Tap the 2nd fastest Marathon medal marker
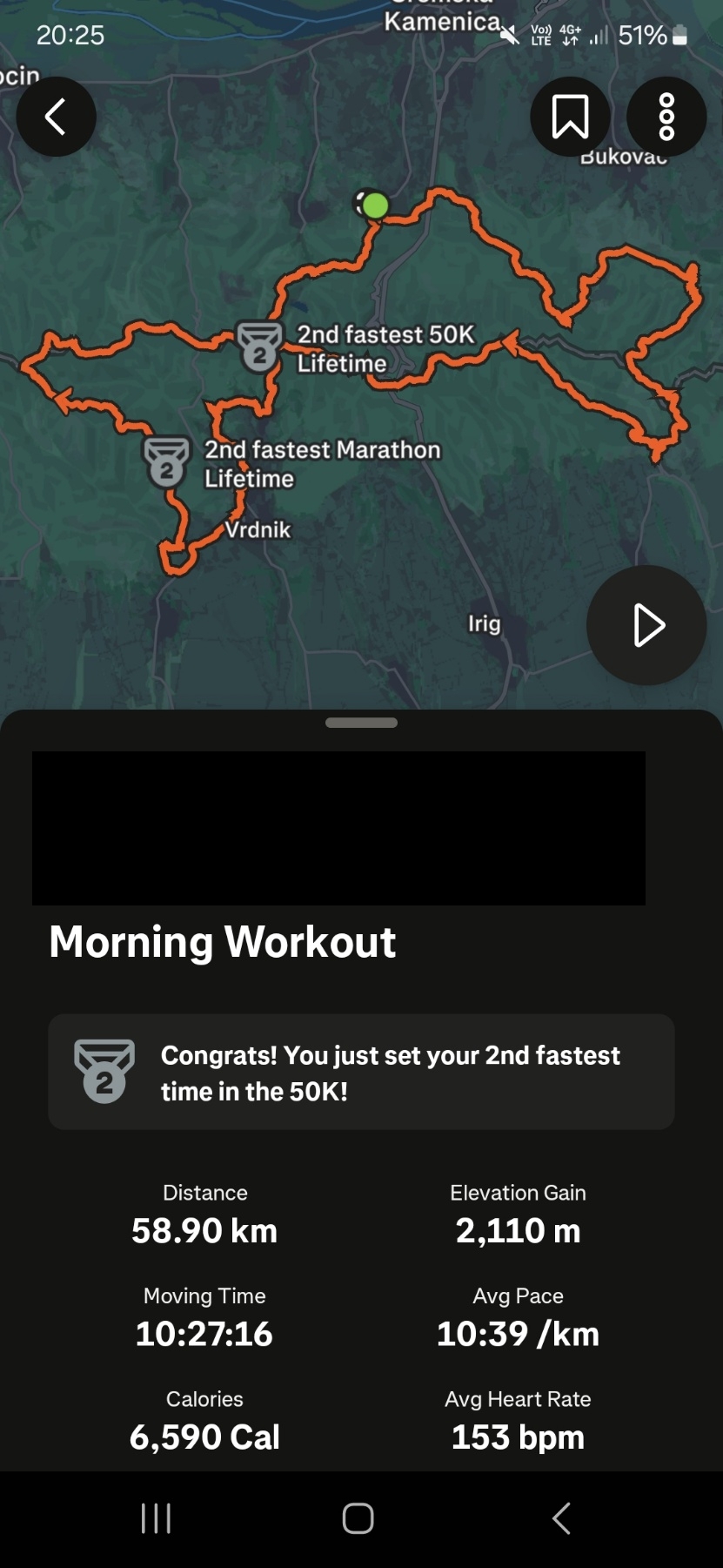The image size is (723, 1568). tap(166, 462)
